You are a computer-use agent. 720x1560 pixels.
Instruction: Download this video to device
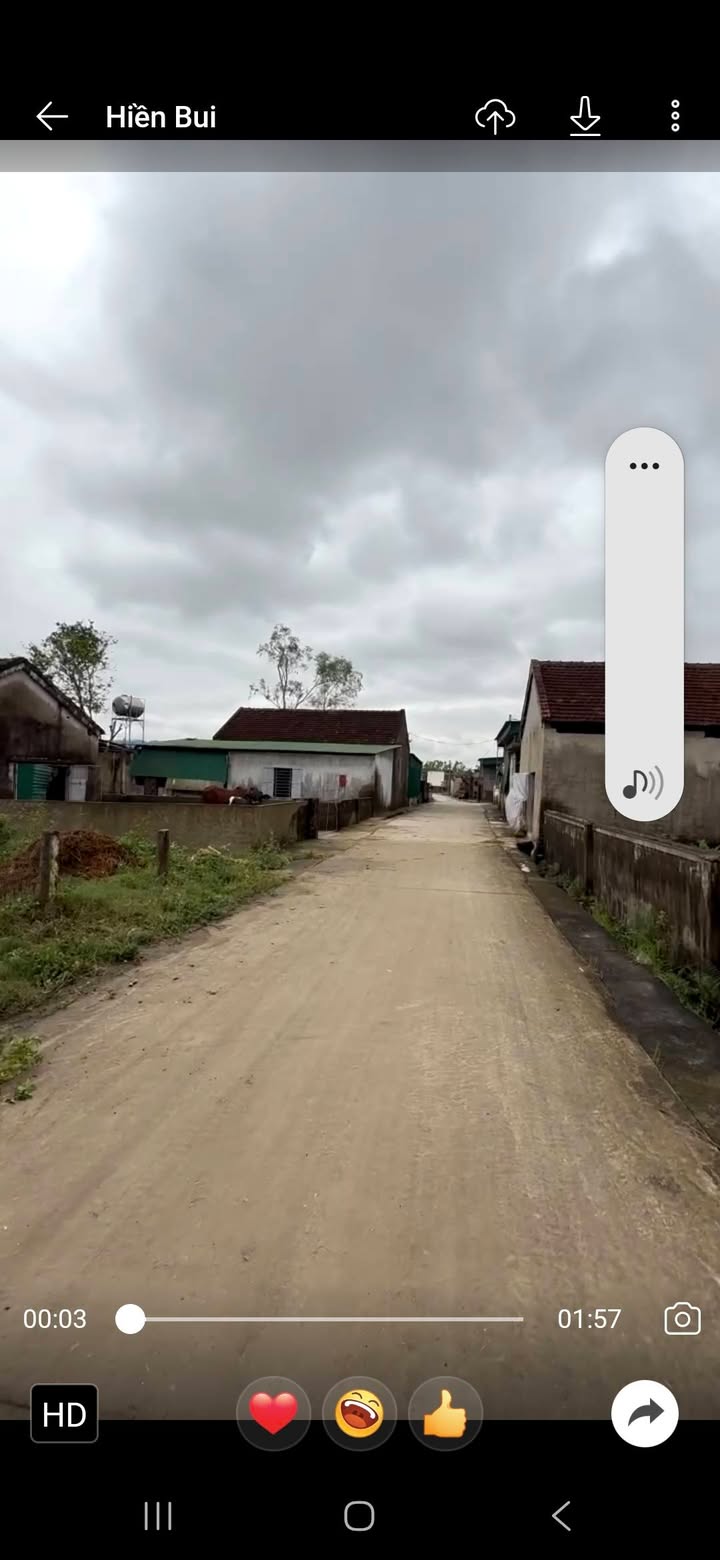coord(585,117)
